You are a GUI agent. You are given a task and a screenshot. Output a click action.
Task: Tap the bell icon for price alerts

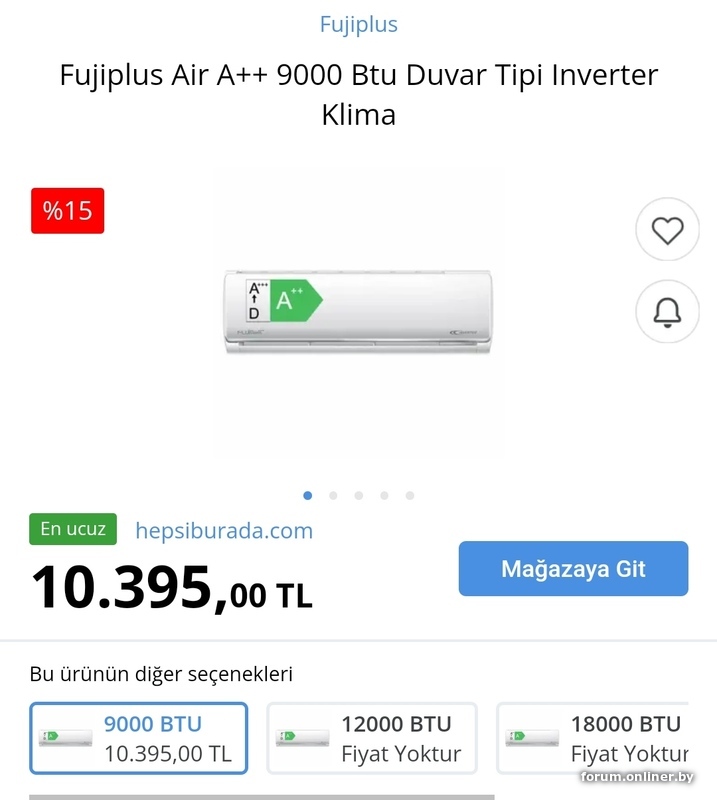coord(667,311)
